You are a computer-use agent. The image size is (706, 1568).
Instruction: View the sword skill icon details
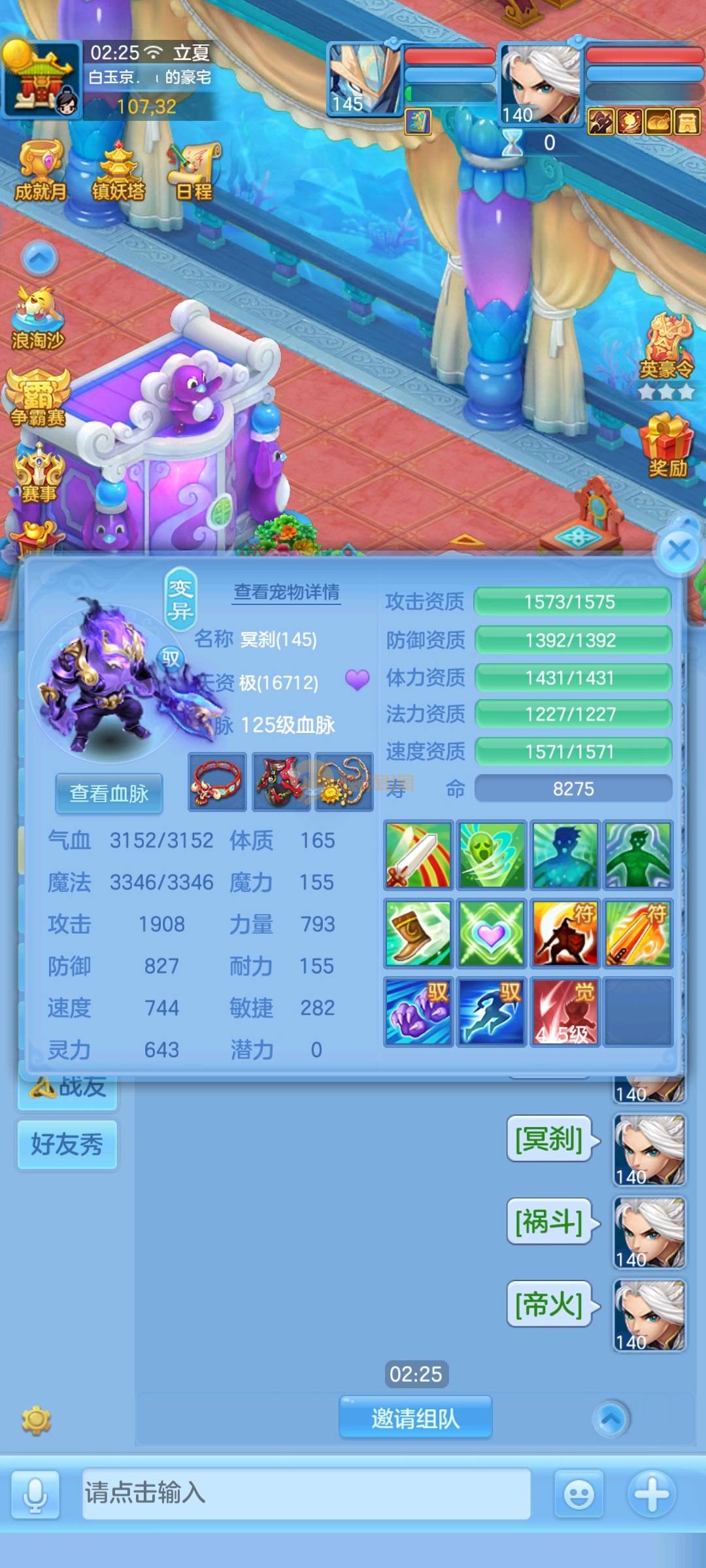pos(418,855)
